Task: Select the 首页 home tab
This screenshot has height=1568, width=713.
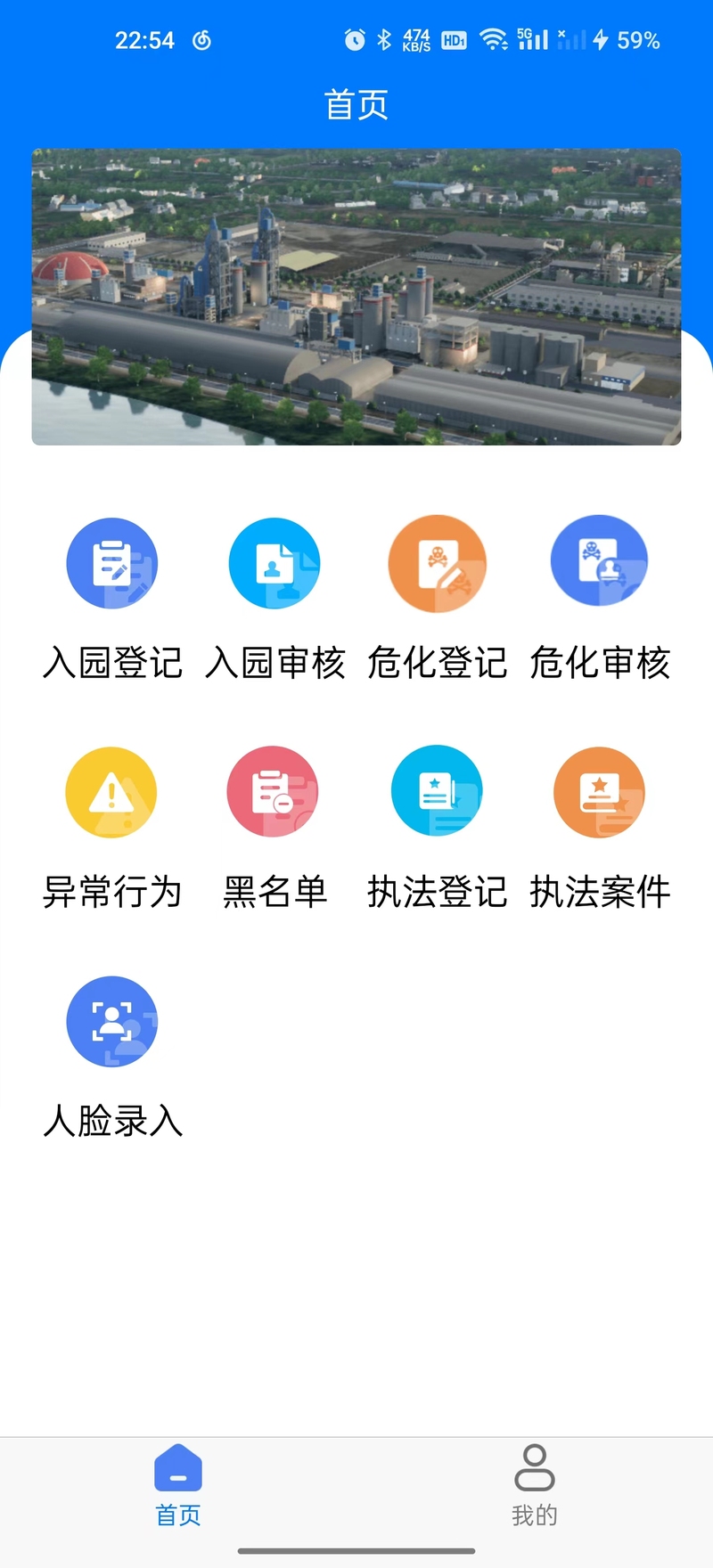Action: point(178,1485)
